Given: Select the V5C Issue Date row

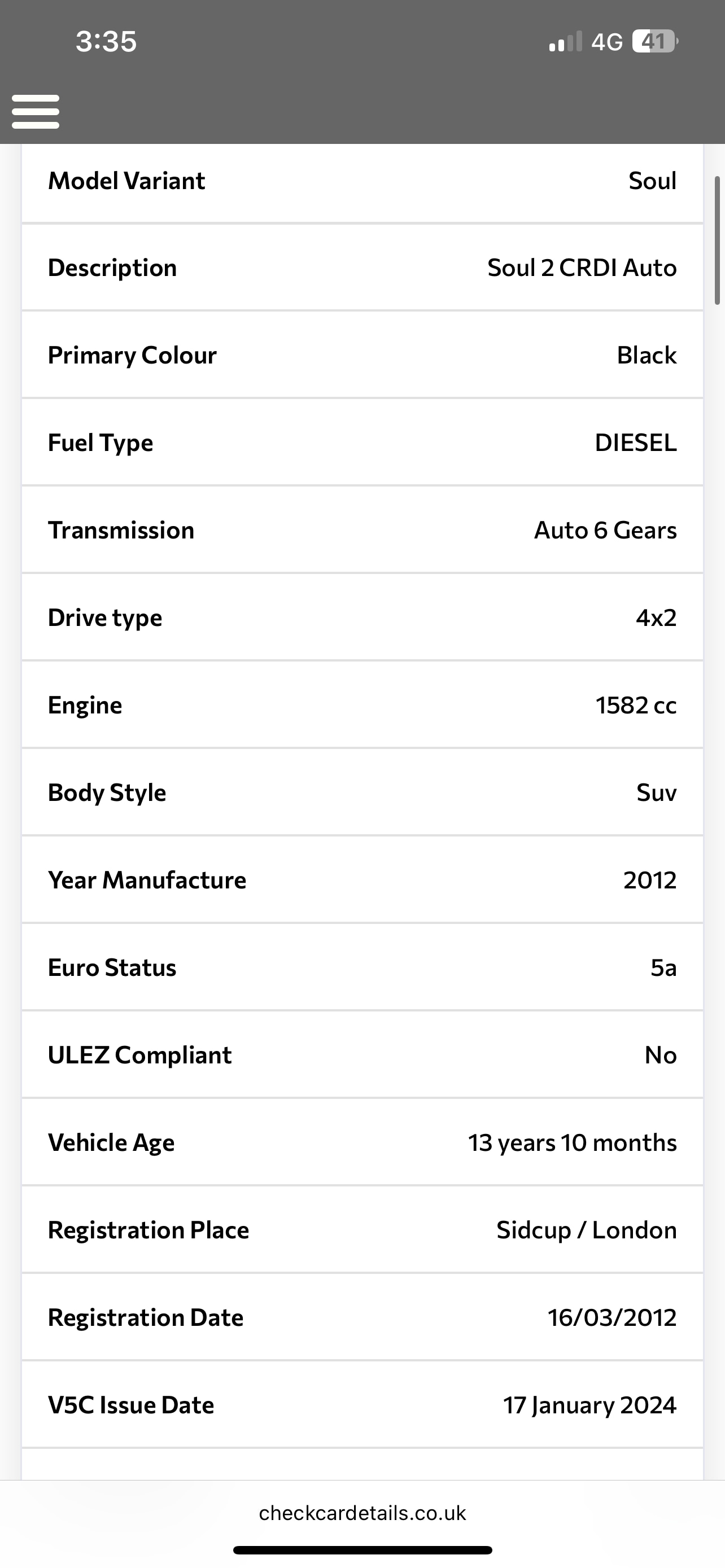Looking at the screenshot, I should click(x=362, y=1404).
